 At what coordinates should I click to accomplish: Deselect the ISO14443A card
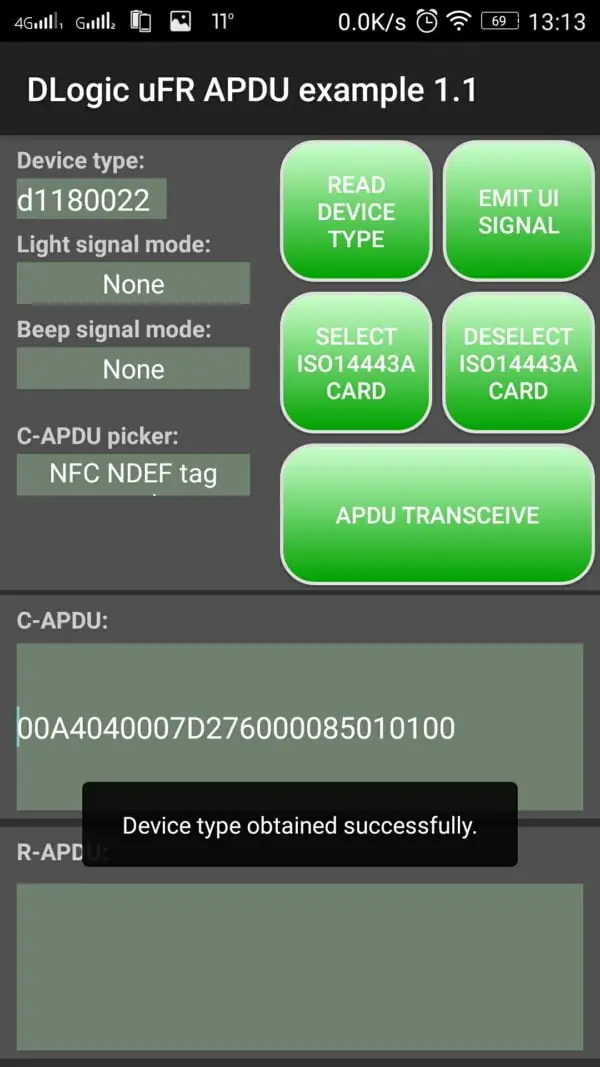point(518,363)
